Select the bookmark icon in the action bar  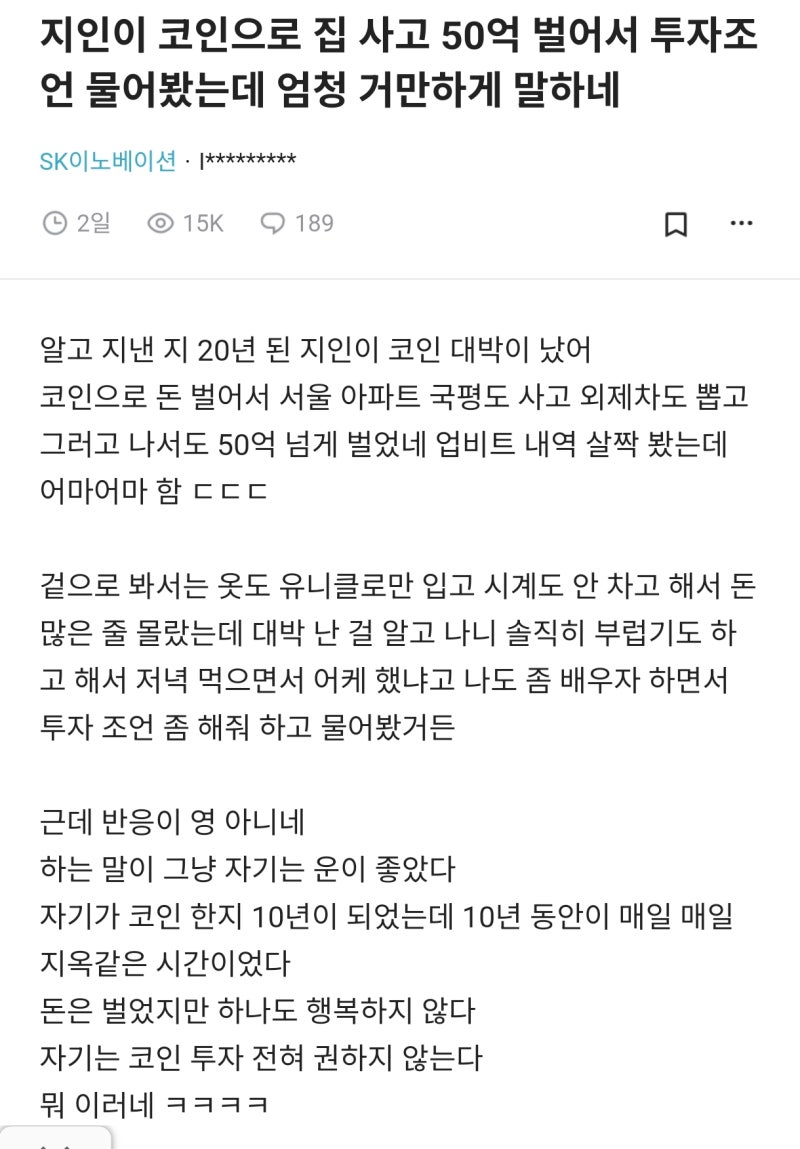[x=676, y=224]
